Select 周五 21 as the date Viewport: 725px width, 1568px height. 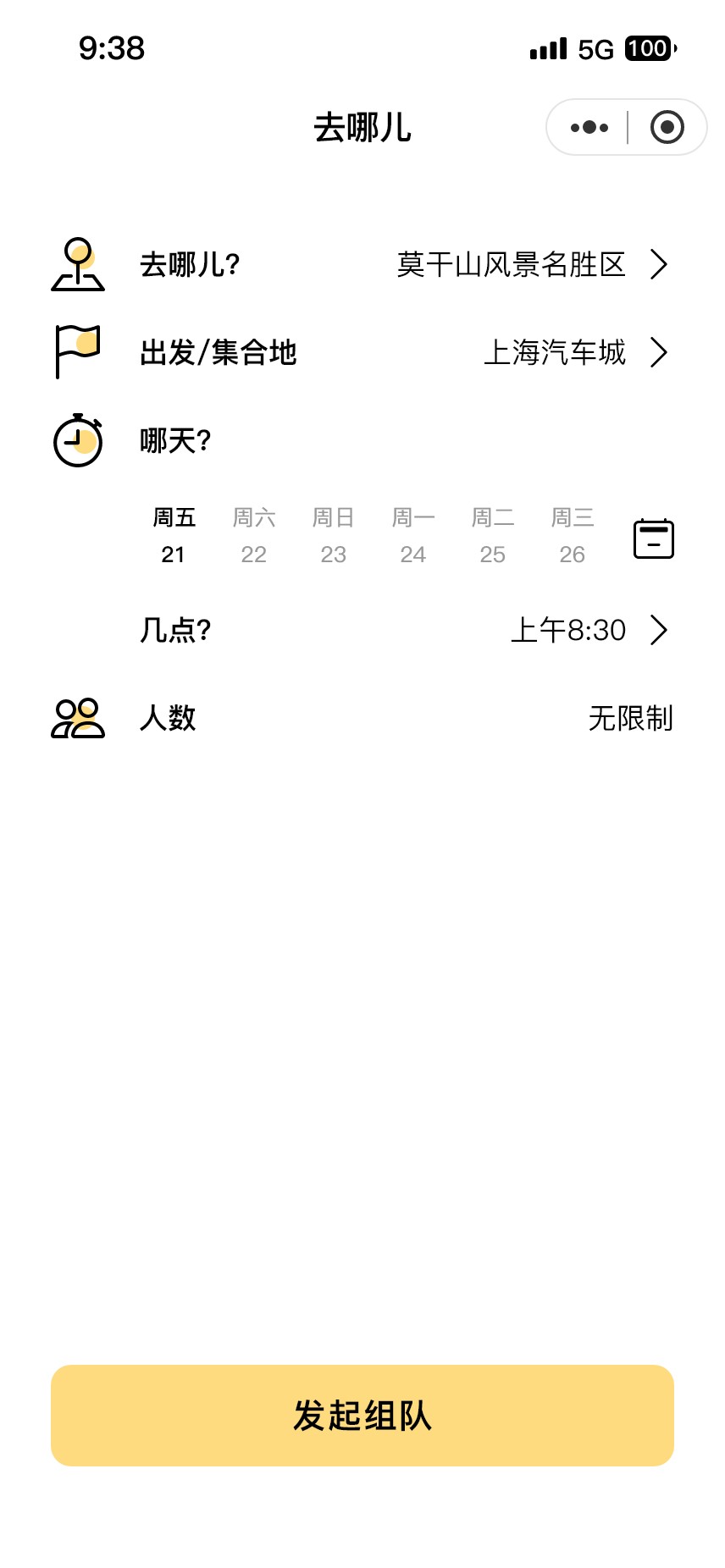coord(174,536)
